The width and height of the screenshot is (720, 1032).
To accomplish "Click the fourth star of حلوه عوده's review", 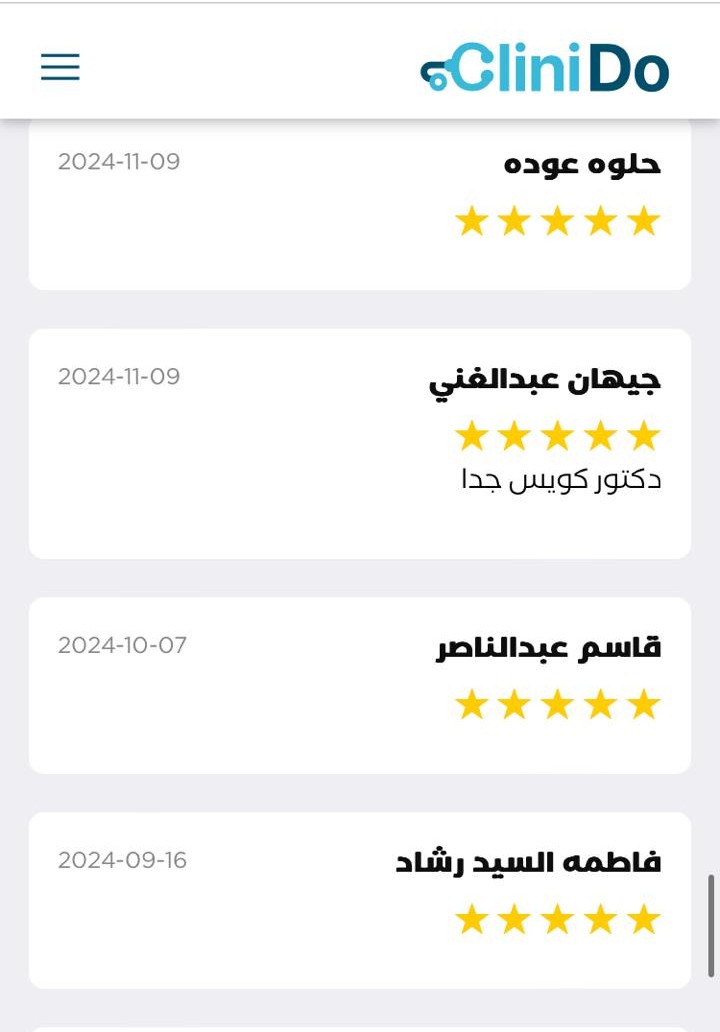I will [601, 220].
